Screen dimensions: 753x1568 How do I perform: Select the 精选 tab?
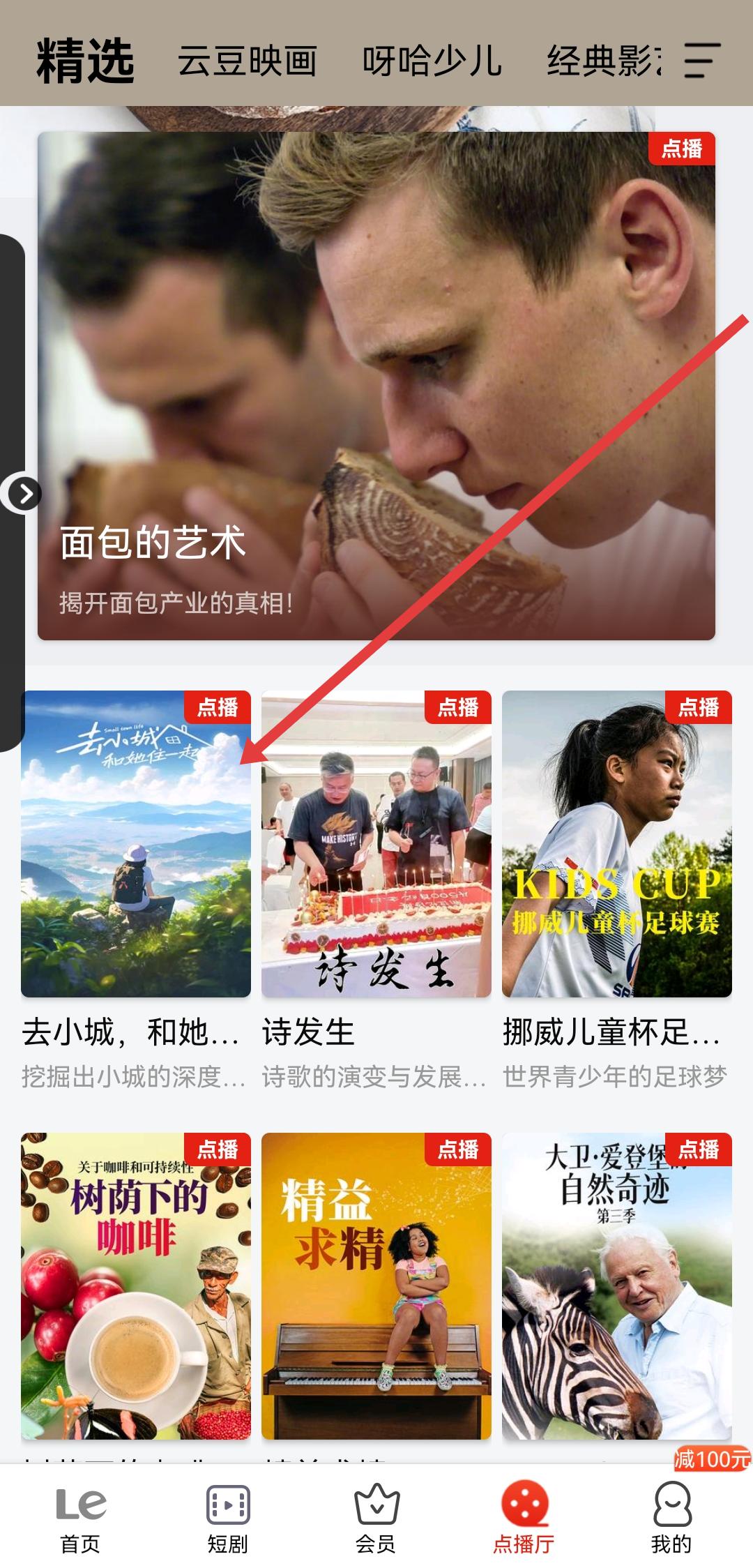(85, 61)
